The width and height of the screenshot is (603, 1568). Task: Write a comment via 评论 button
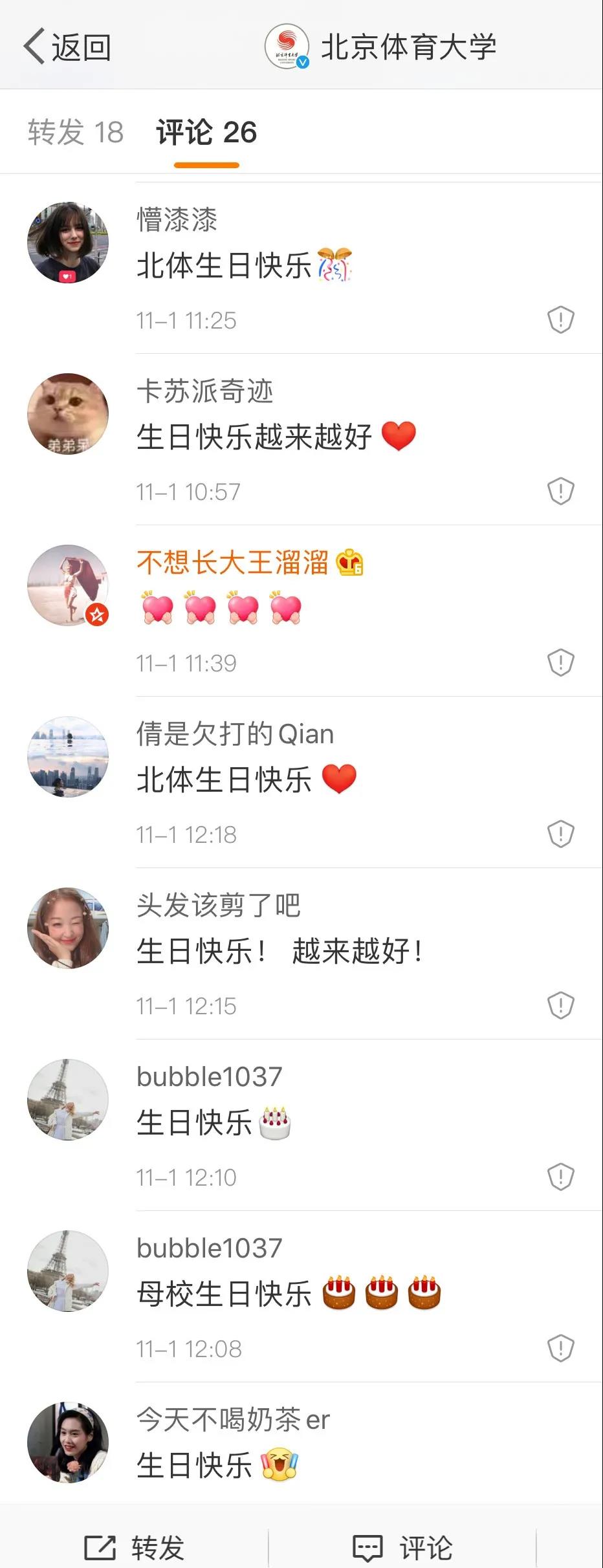pyautogui.click(x=402, y=1547)
